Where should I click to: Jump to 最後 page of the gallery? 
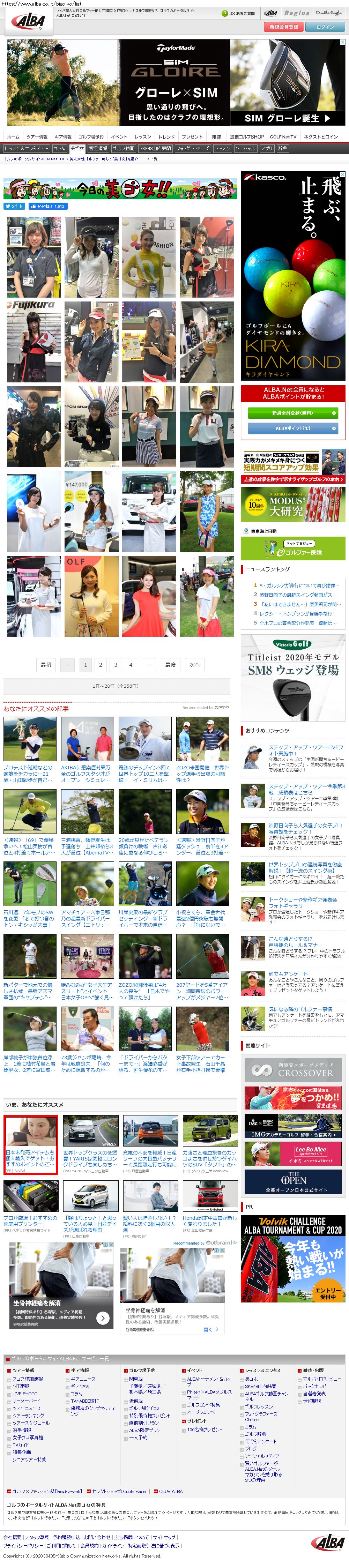(x=171, y=665)
